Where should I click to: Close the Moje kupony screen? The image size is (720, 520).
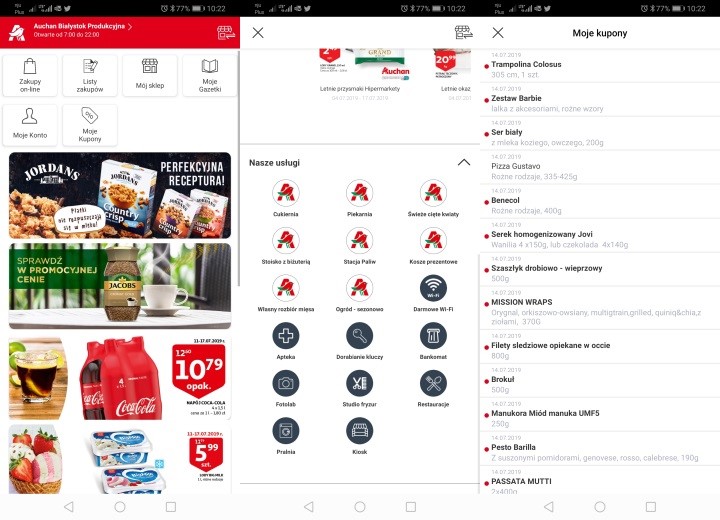(x=497, y=33)
